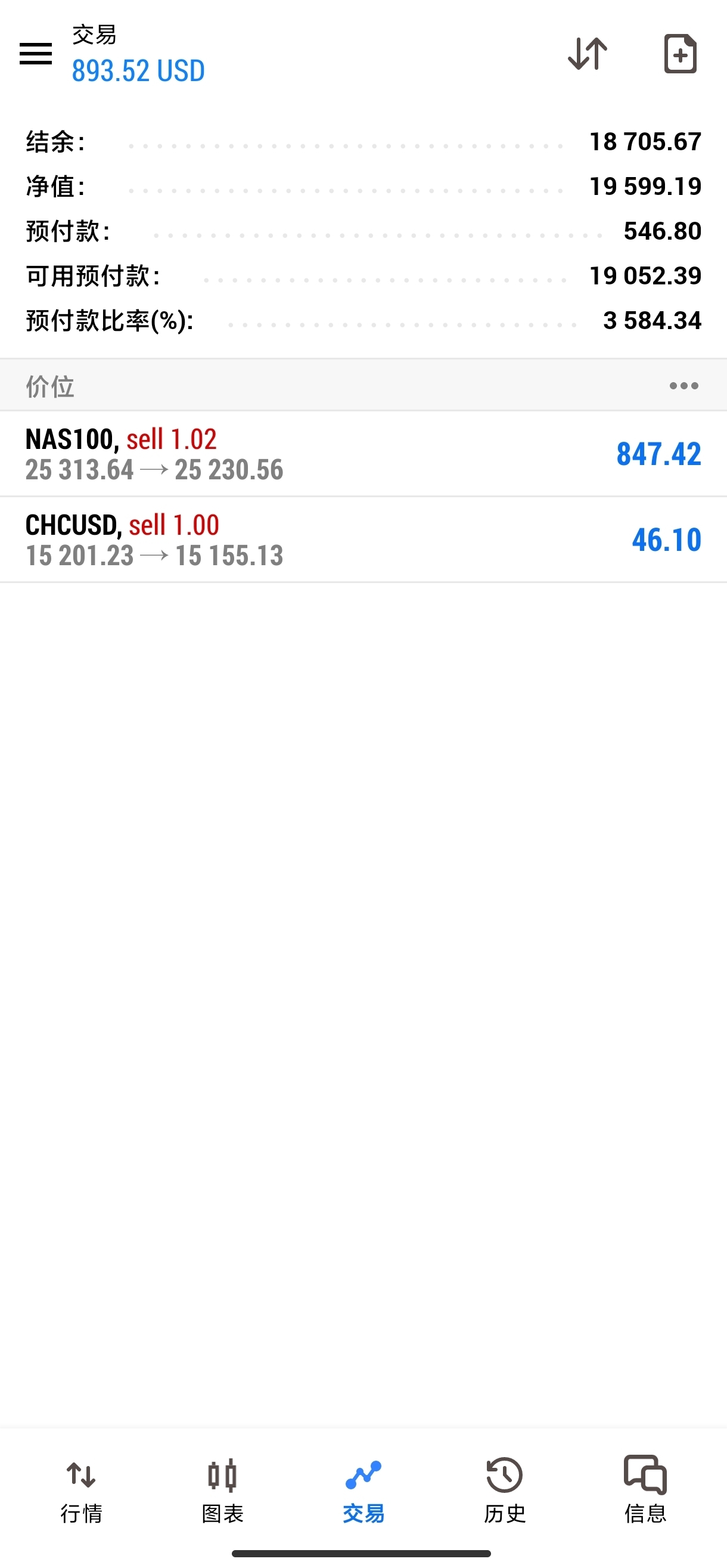Image resolution: width=727 pixels, height=1568 pixels.
Task: Switch to the 行情 tab
Action: [x=82, y=1489]
